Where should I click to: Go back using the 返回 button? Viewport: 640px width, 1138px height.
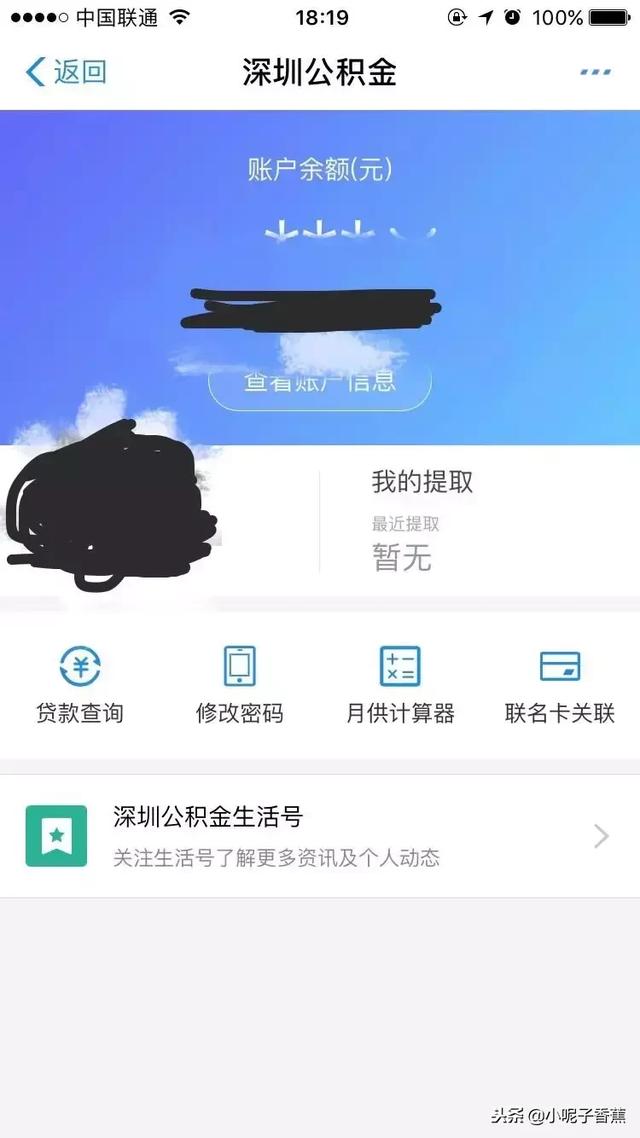(65, 72)
